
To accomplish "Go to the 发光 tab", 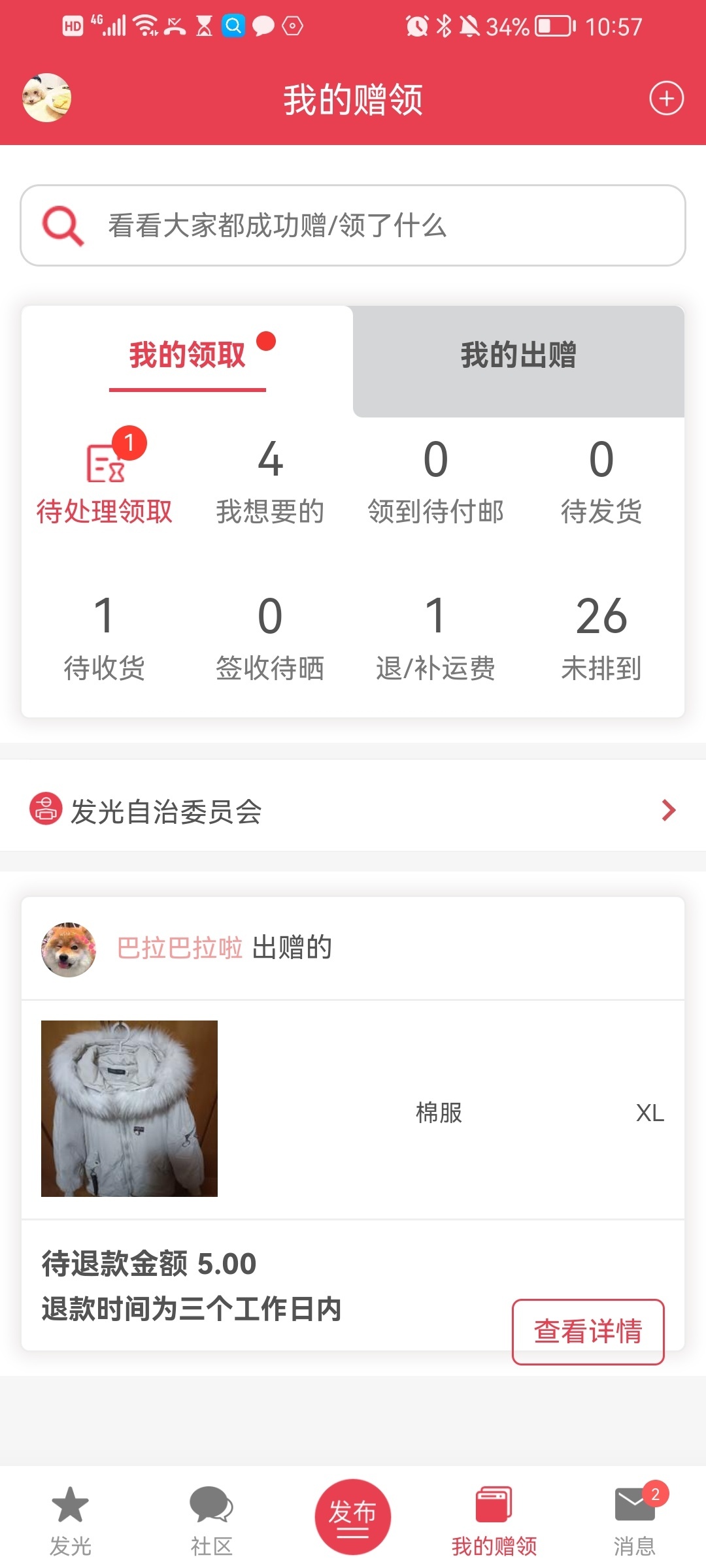I will coord(70,1520).
